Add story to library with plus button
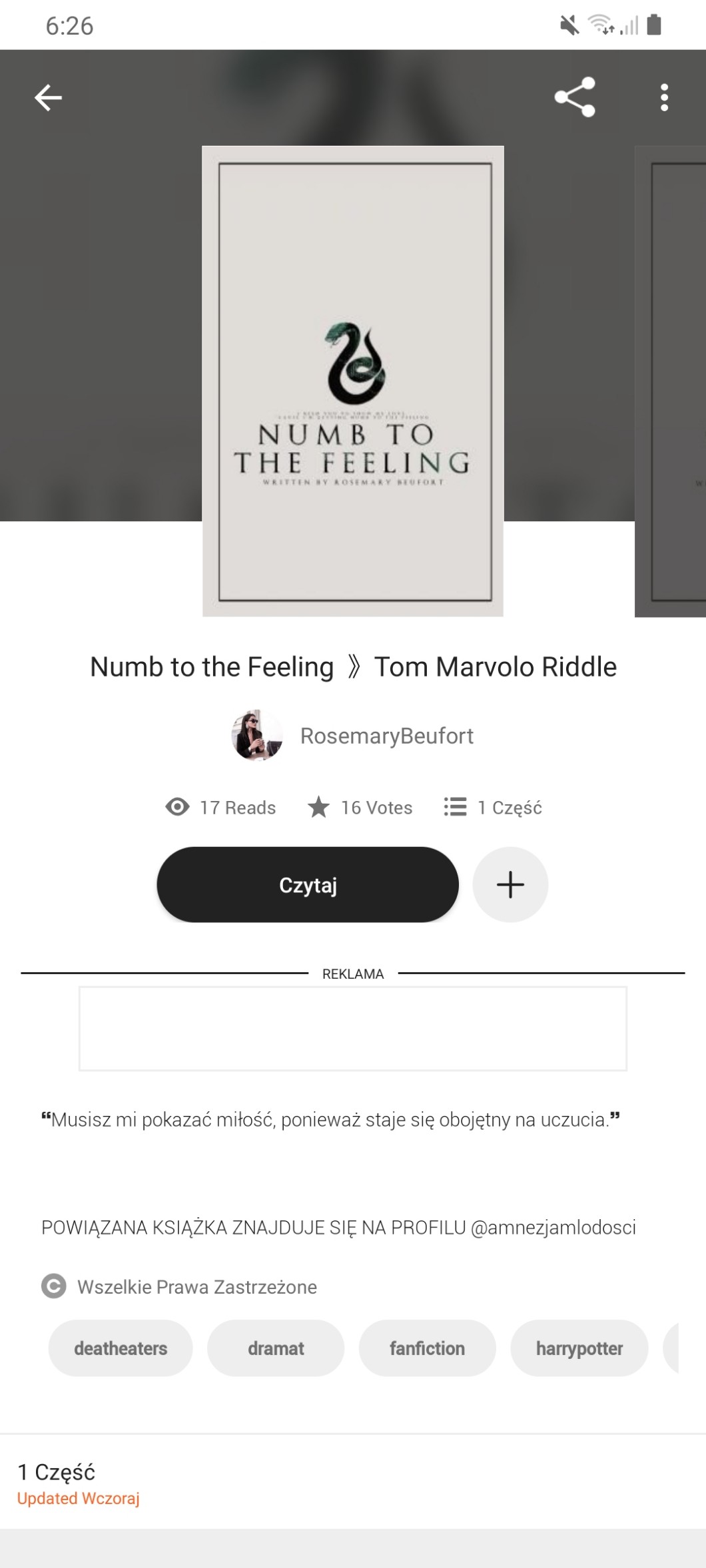706x1568 pixels. (510, 884)
